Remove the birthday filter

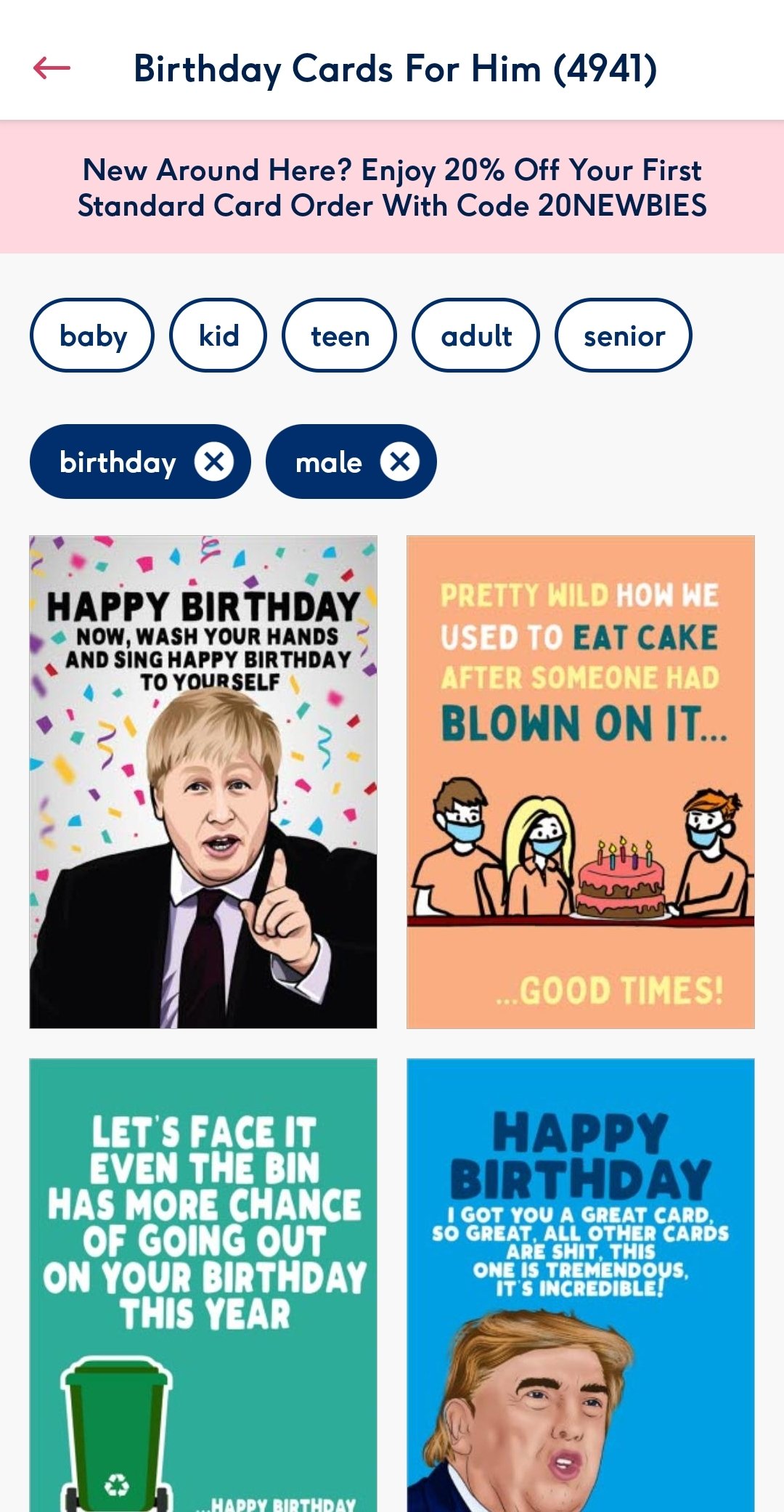213,462
